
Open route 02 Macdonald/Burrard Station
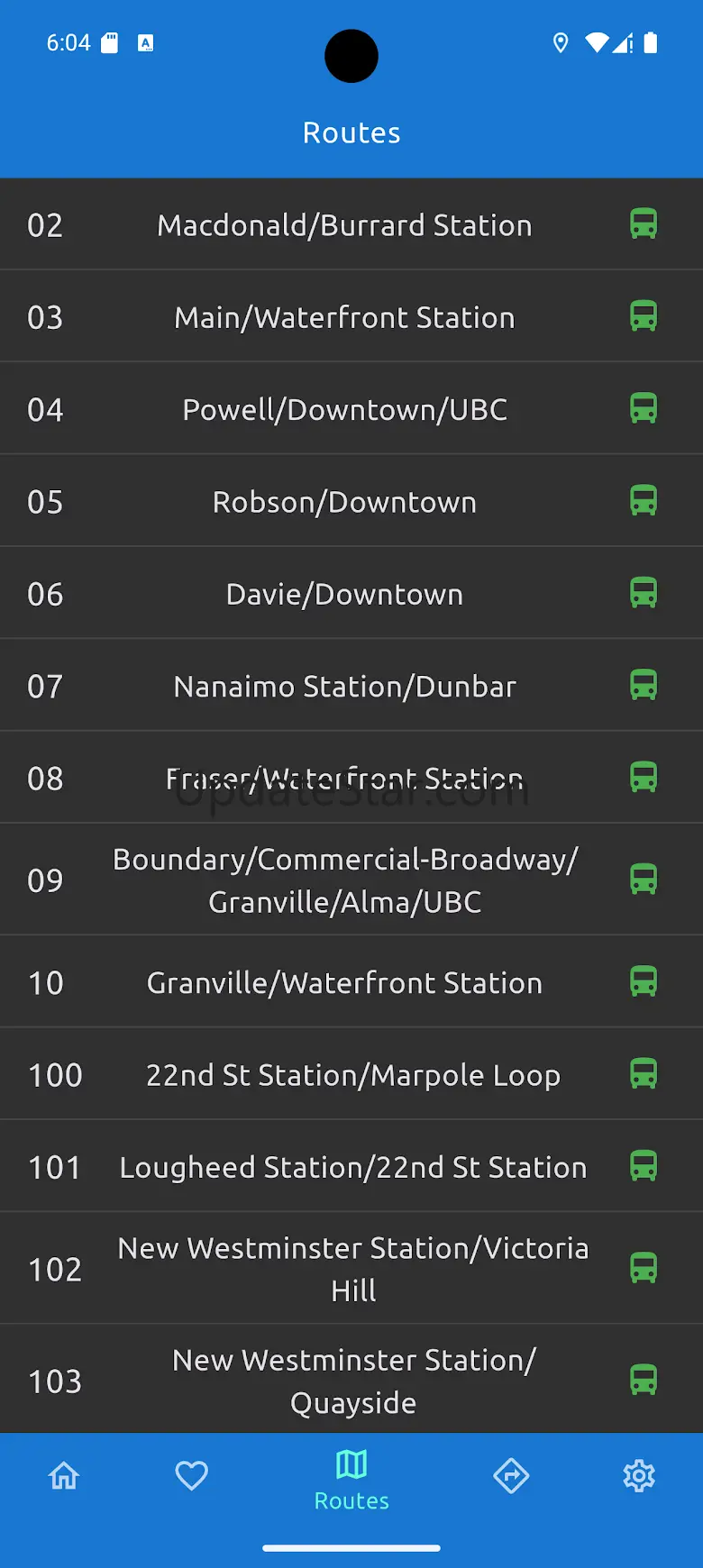351,224
